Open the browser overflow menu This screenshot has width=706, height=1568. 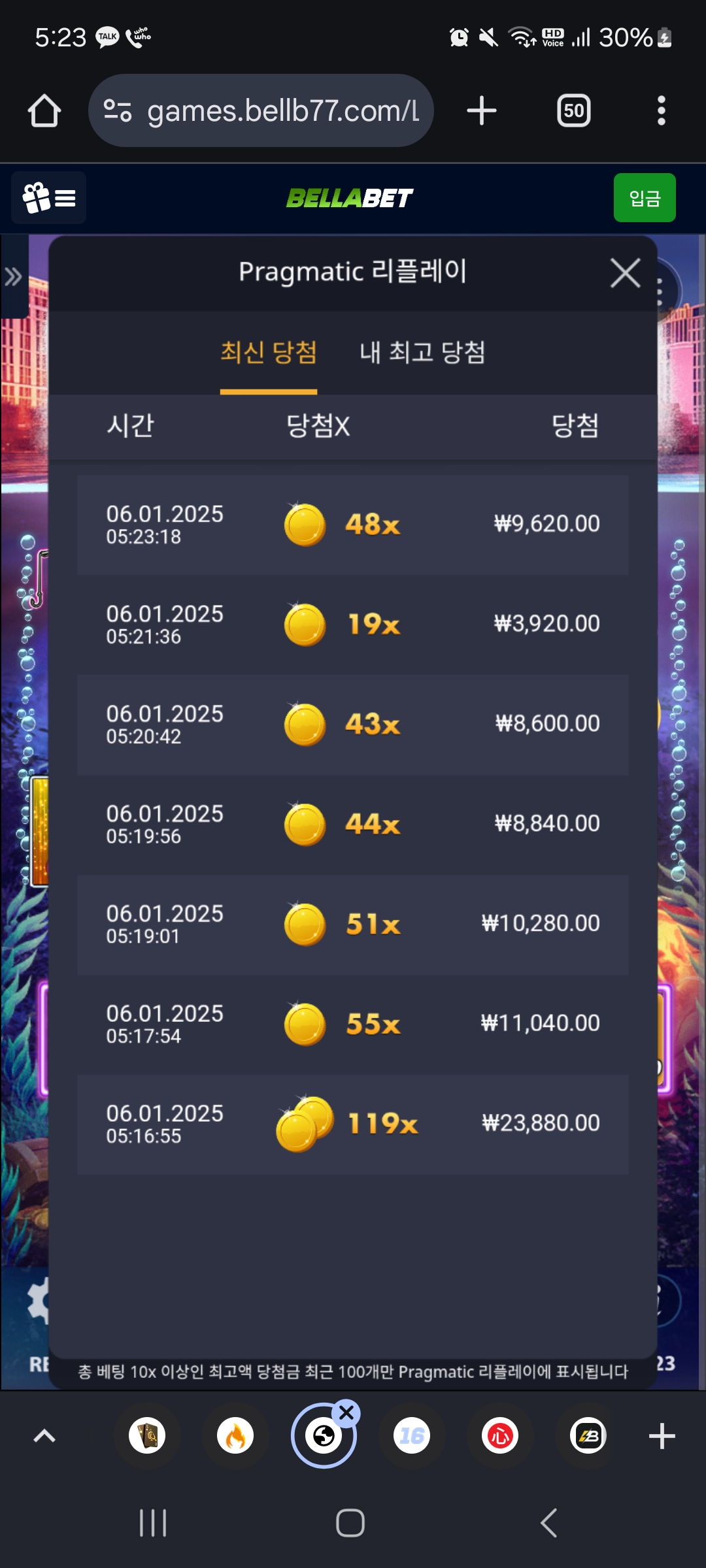tap(661, 111)
